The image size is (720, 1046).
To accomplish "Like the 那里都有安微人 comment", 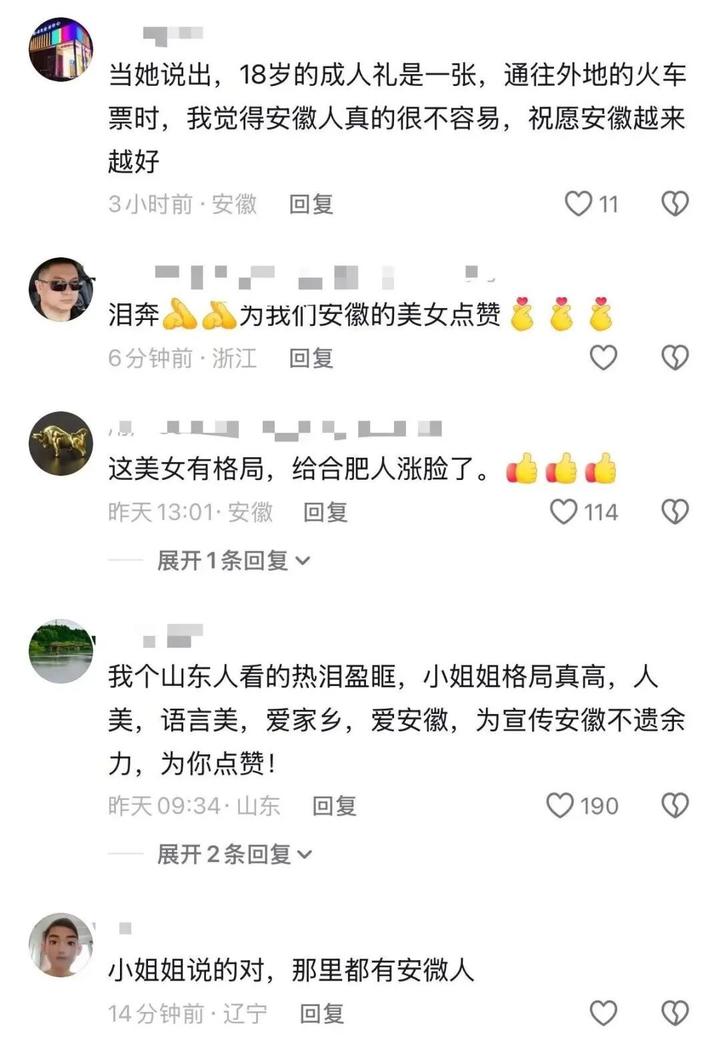I will pos(603,1013).
